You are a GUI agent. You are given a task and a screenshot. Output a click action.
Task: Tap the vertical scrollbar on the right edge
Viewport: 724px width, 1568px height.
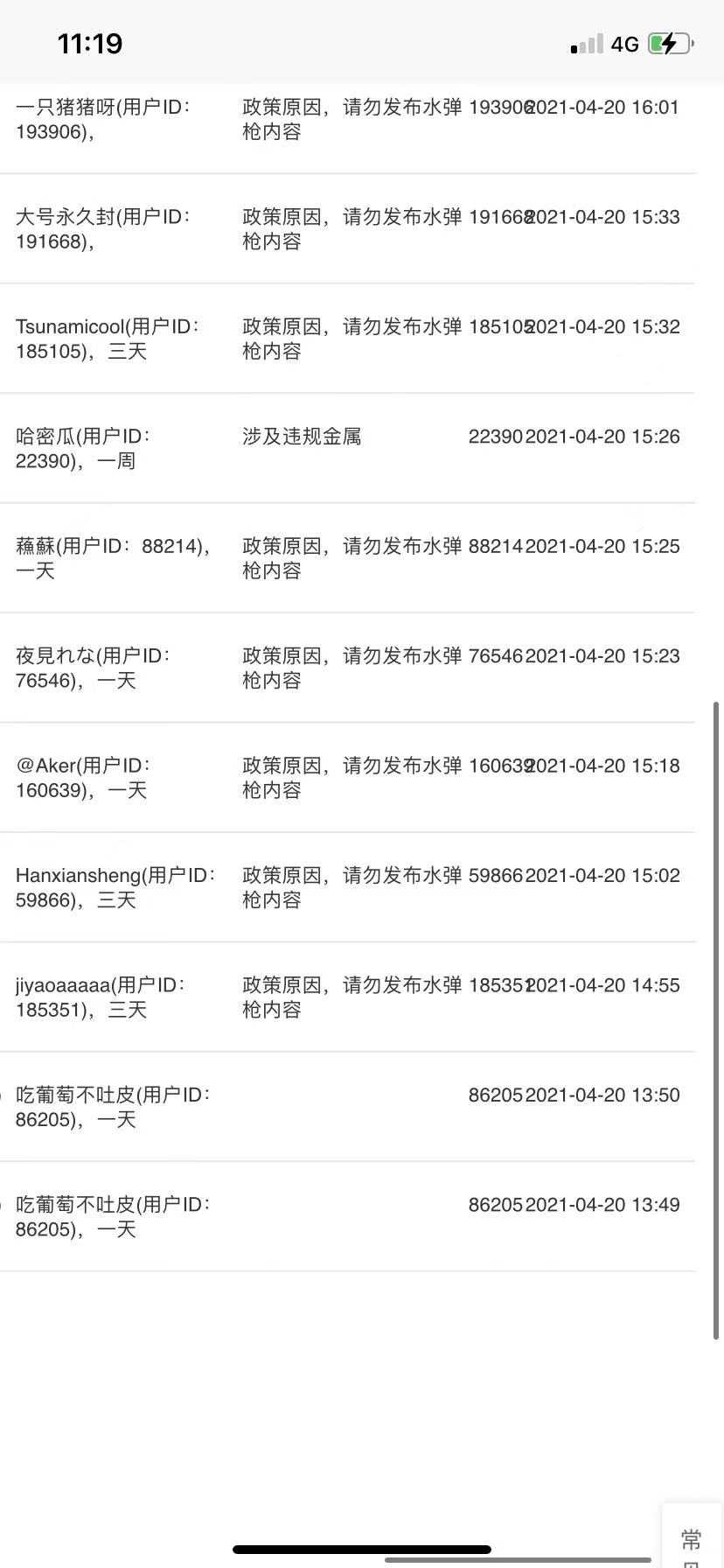click(x=717, y=1020)
